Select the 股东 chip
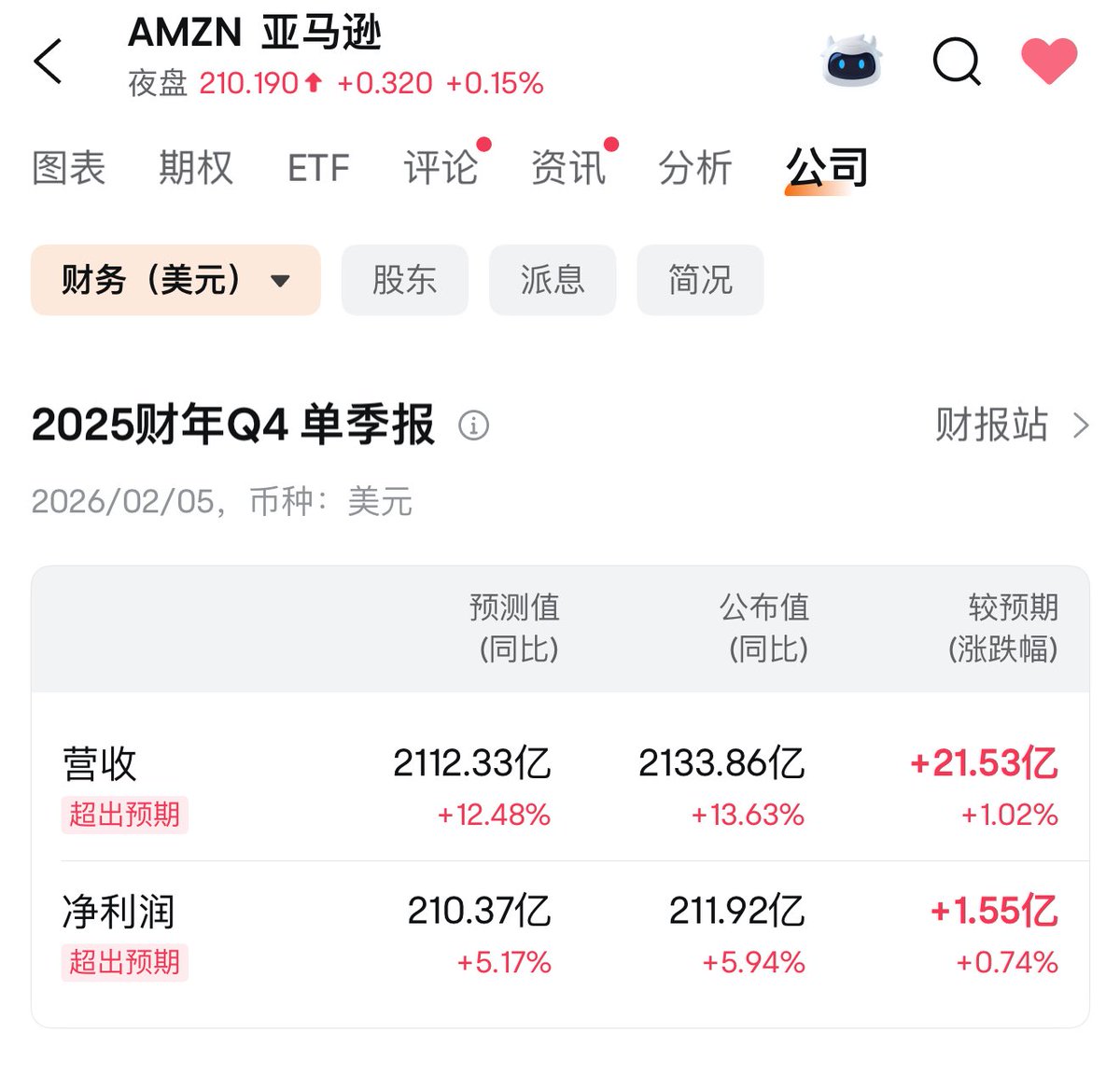 point(404,280)
